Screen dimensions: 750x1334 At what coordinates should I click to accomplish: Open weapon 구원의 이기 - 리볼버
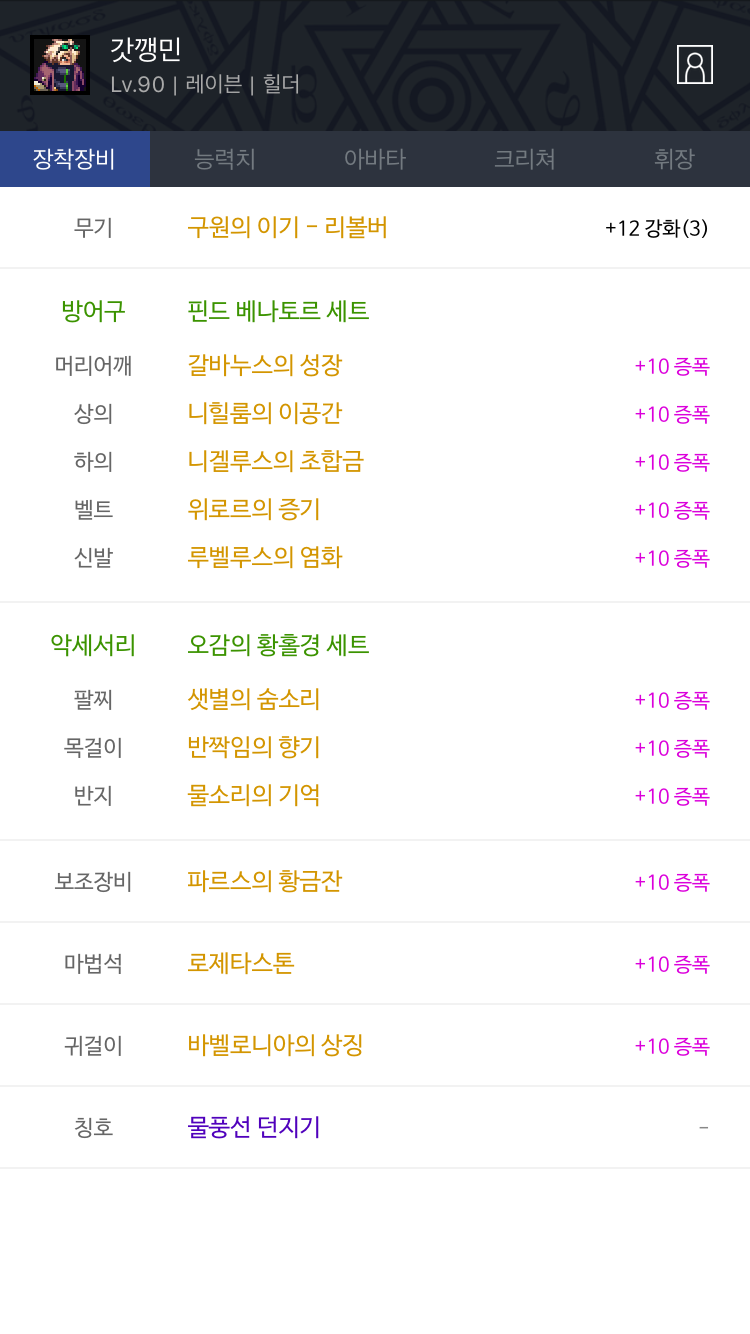click(287, 228)
